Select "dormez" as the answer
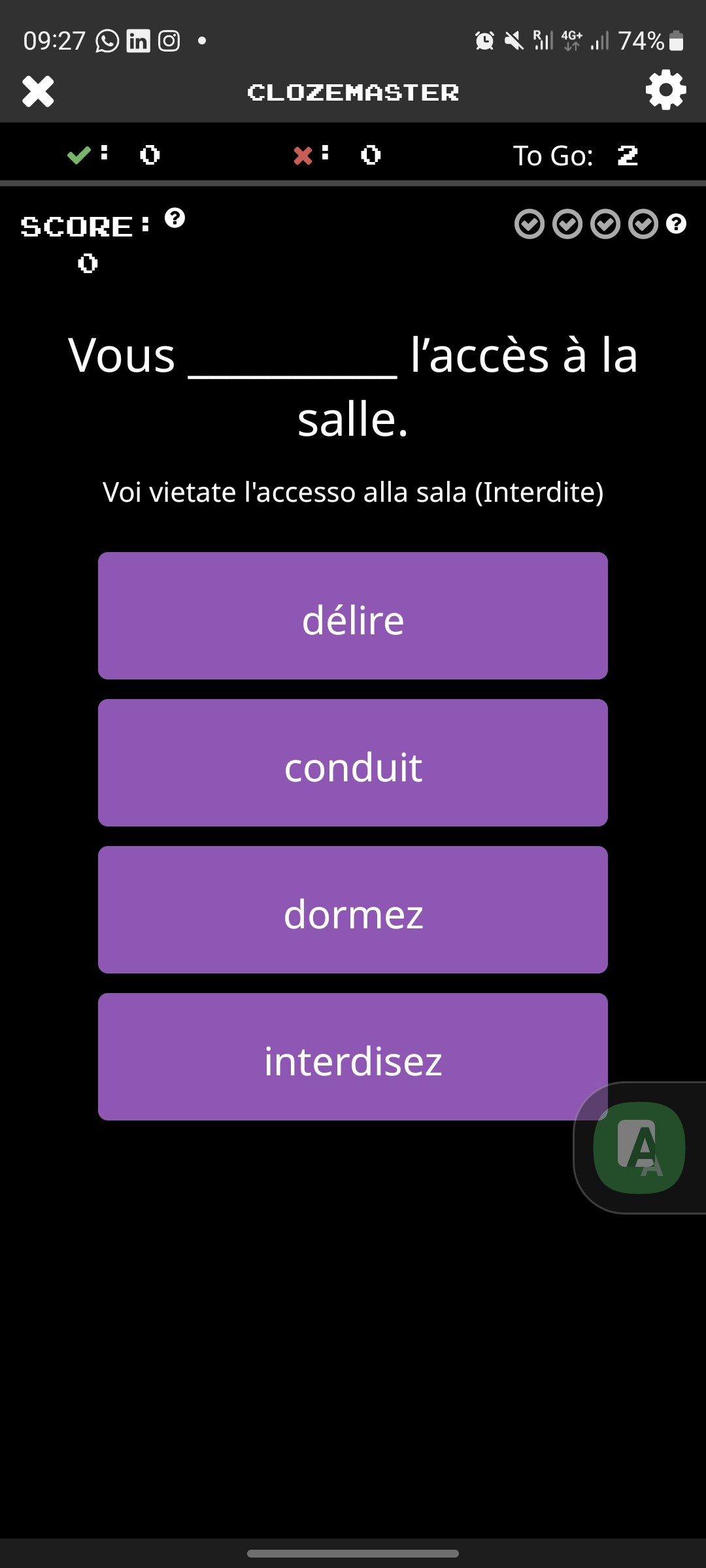 coord(353,909)
